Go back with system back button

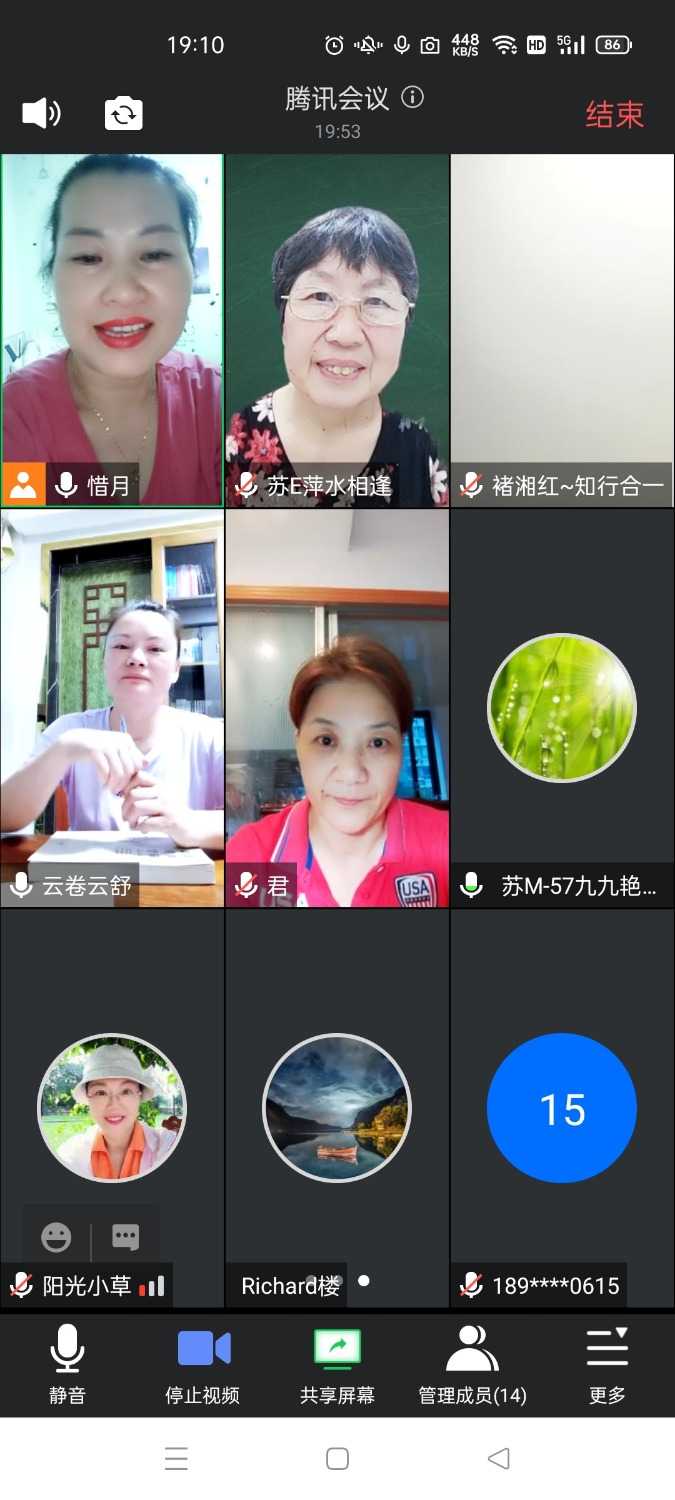pyautogui.click(x=498, y=1459)
